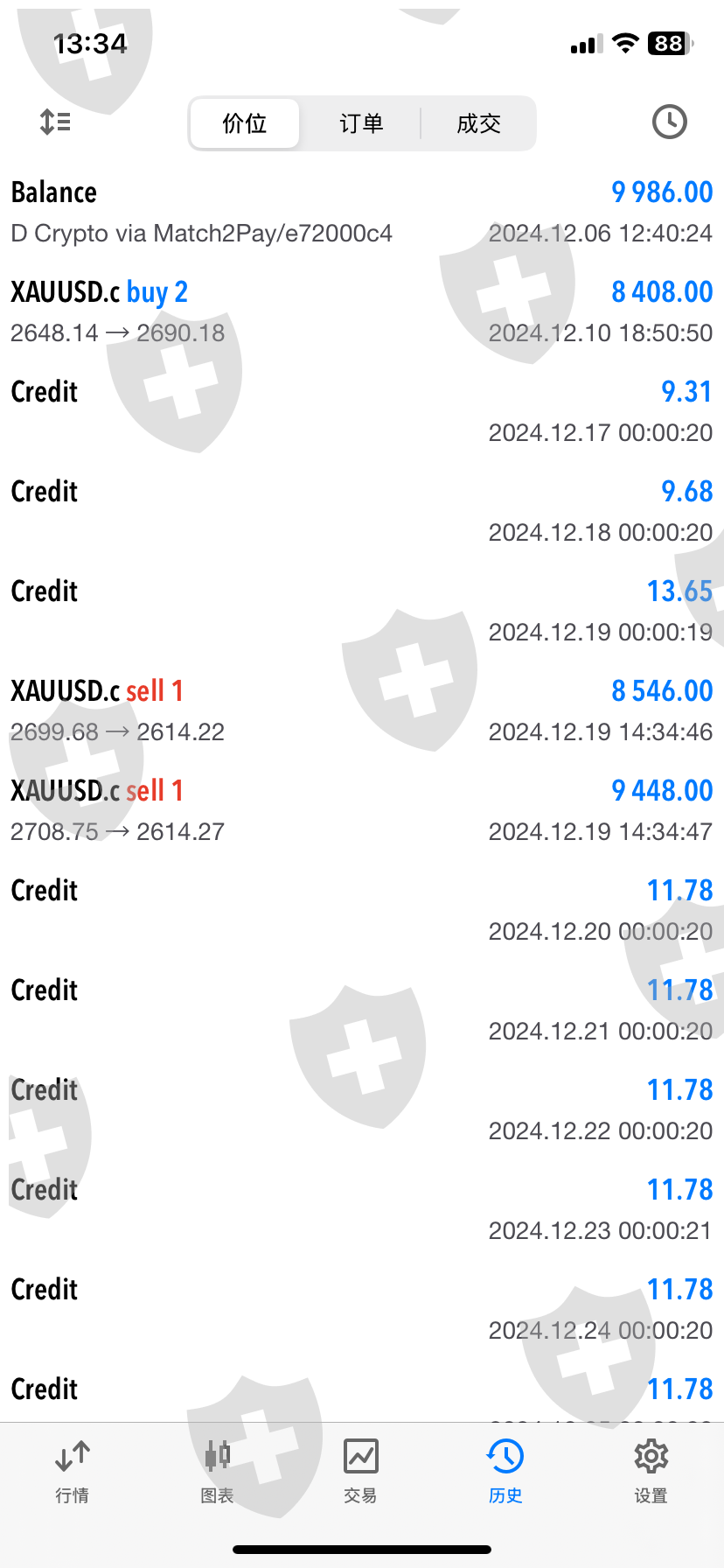Screen dimensions: 724x1568
Task: Open the 设置 tab
Action: 651,1472
